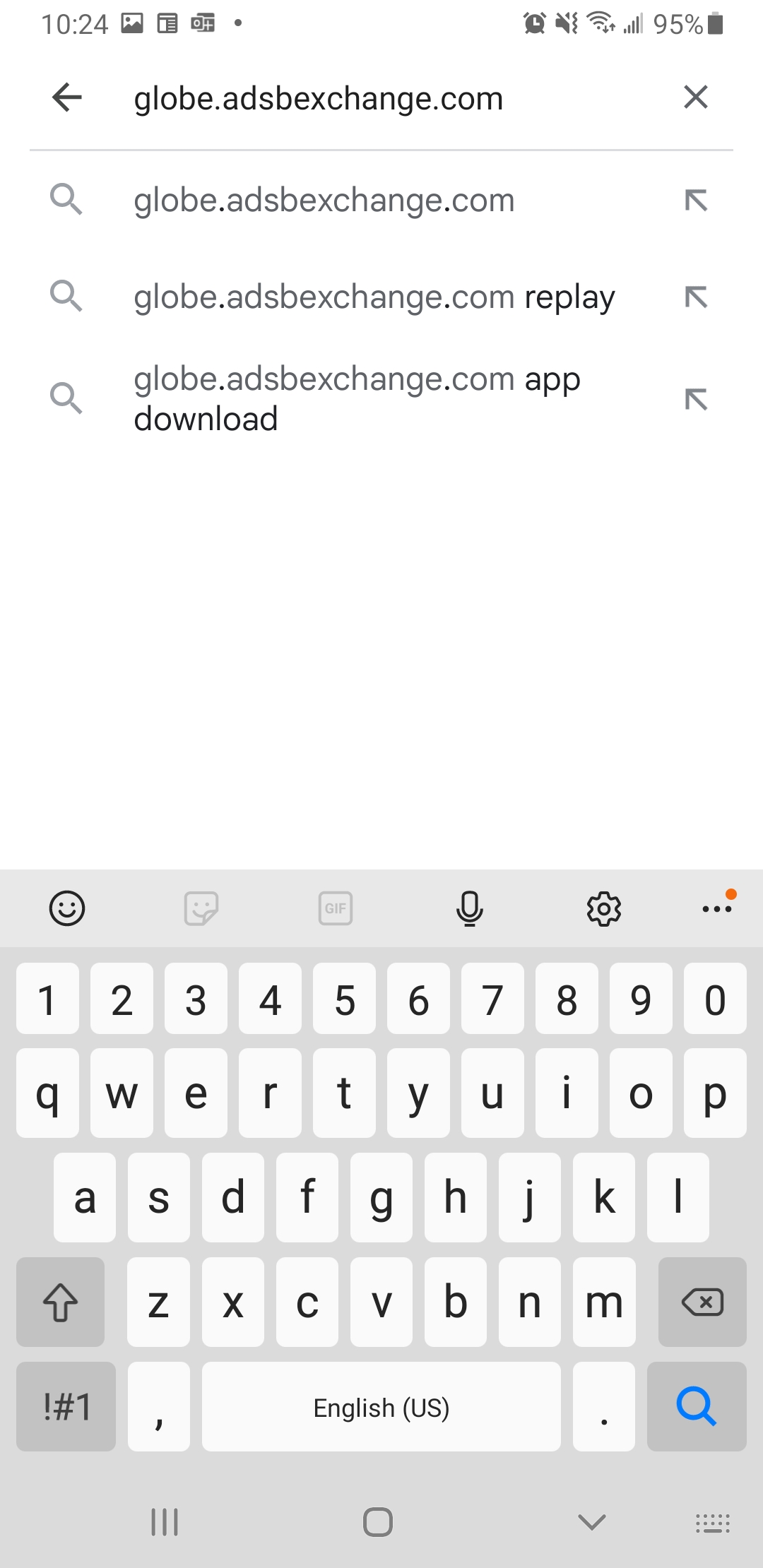Insert the first suggestion with its diagonal arrow
Screen dimensions: 763x1568
tap(697, 201)
